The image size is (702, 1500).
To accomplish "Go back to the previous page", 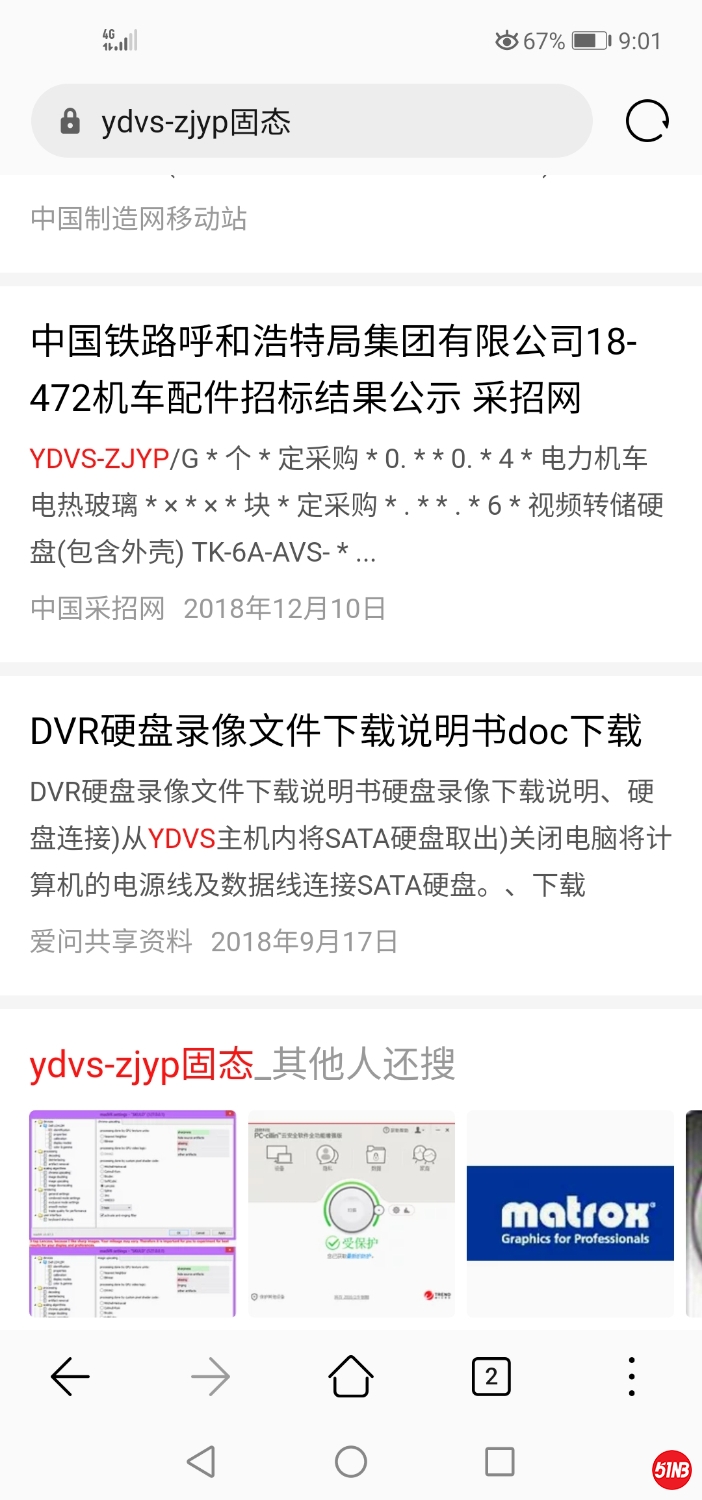I will click(x=70, y=1377).
